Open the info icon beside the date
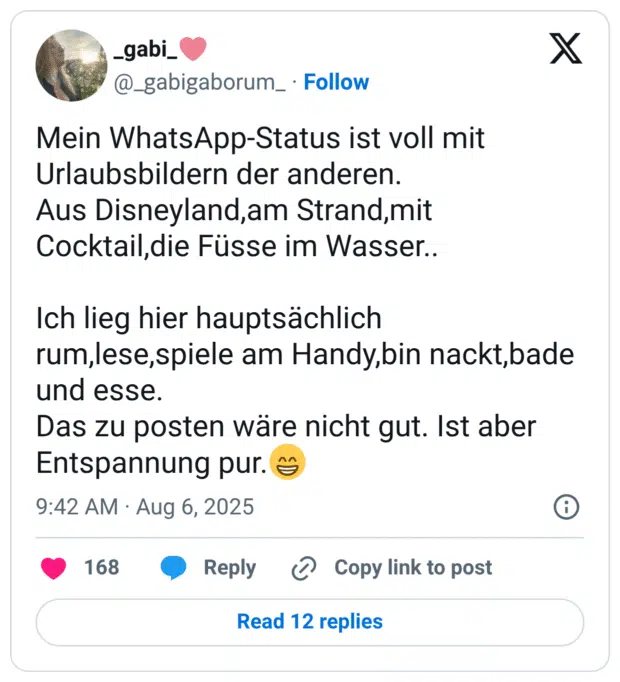The height and width of the screenshot is (682, 620). (566, 507)
